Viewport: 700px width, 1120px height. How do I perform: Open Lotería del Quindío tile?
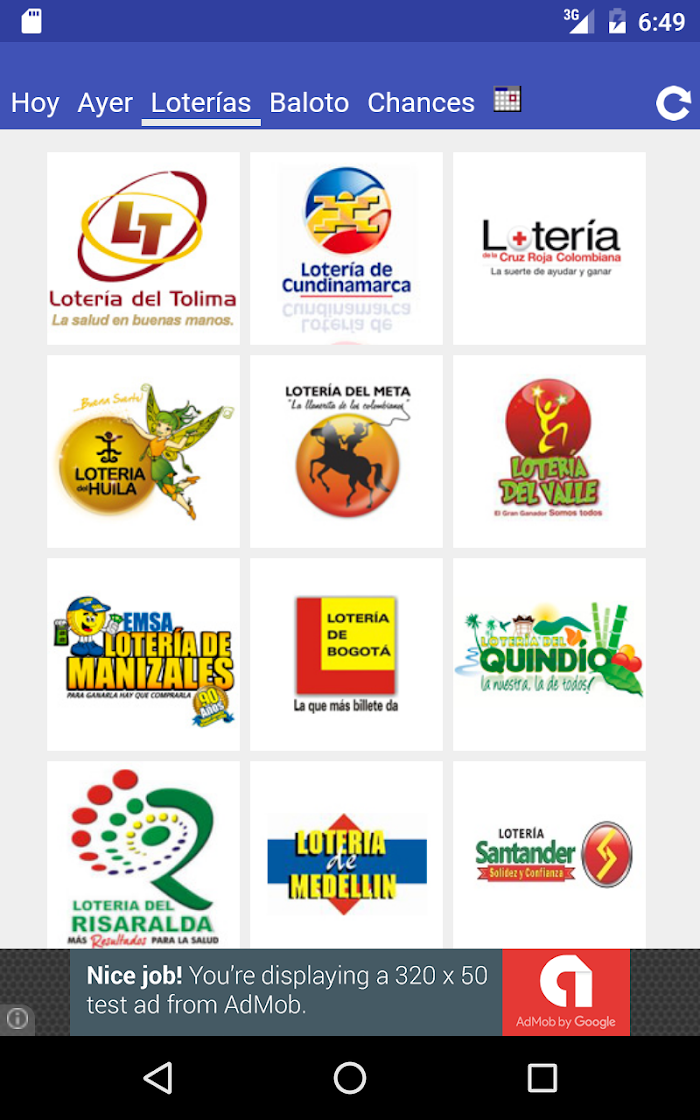pyautogui.click(x=549, y=654)
